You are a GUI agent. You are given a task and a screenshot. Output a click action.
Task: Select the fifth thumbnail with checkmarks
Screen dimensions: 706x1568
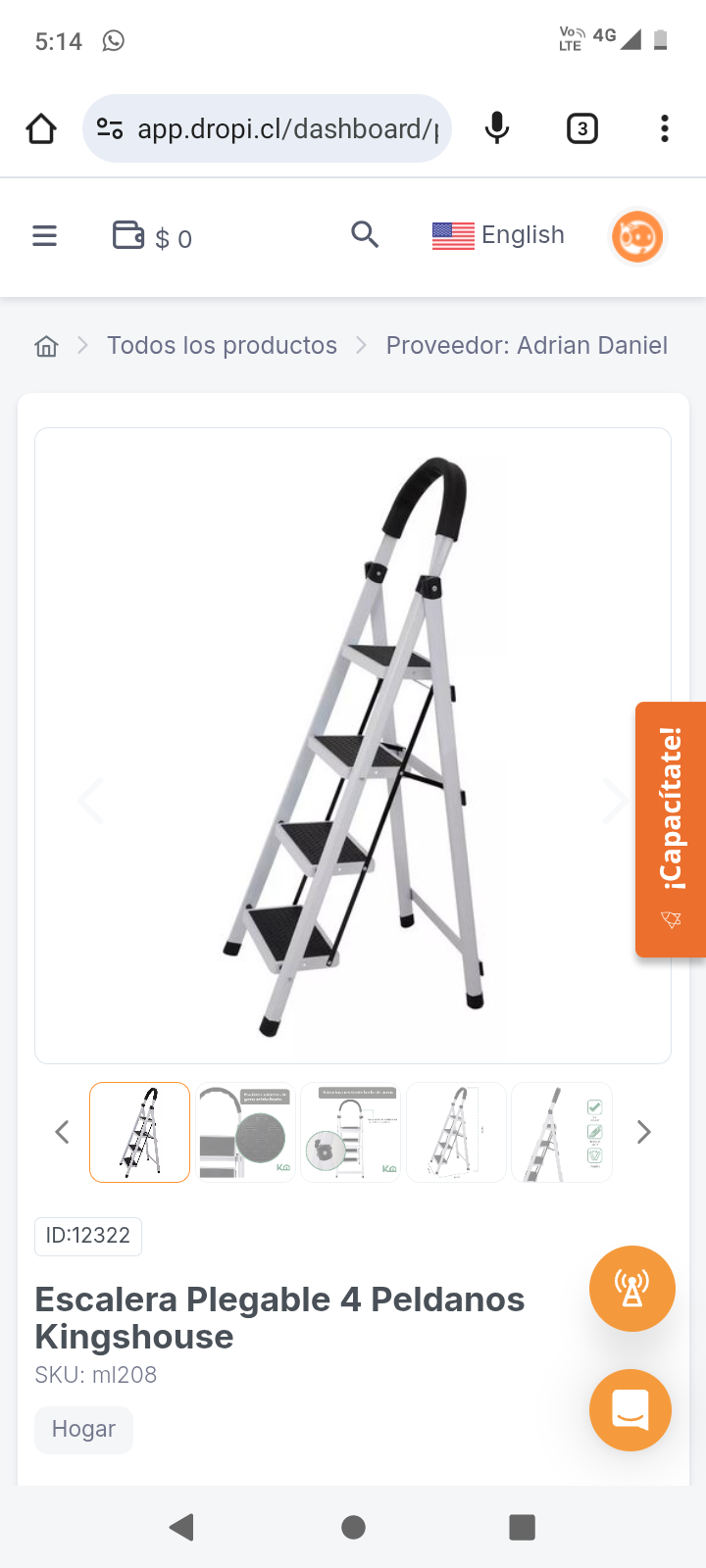pyautogui.click(x=562, y=1132)
